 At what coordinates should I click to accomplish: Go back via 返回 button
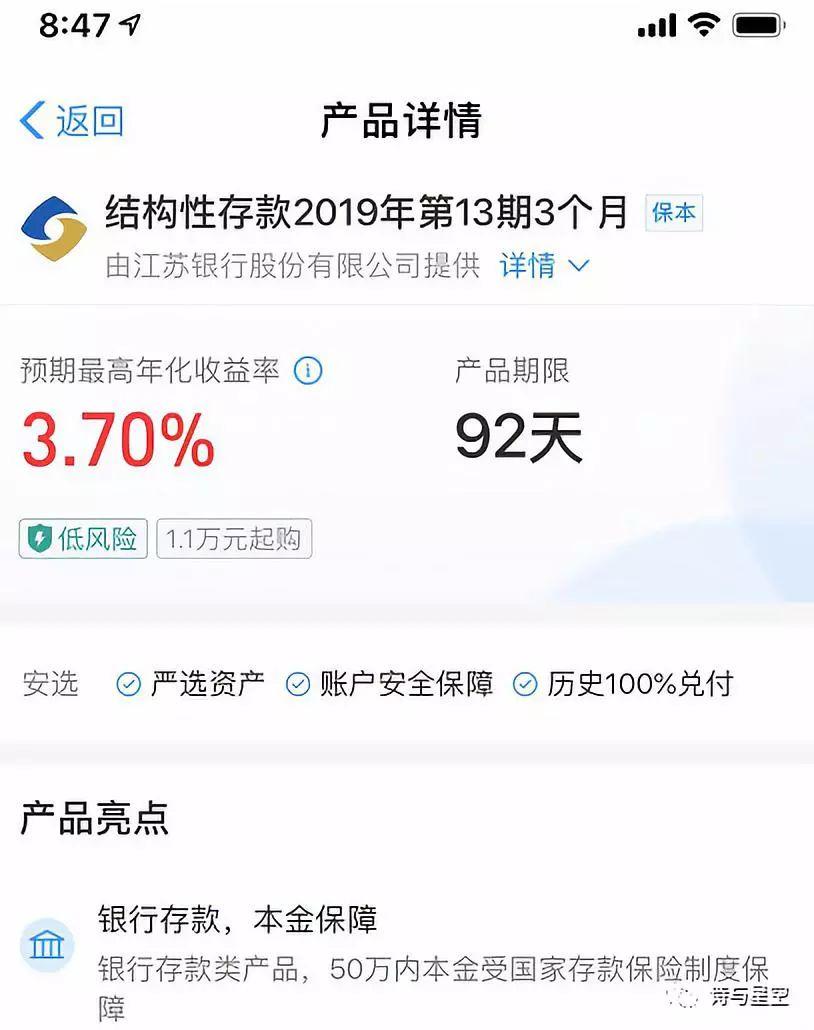pyautogui.click(x=72, y=121)
